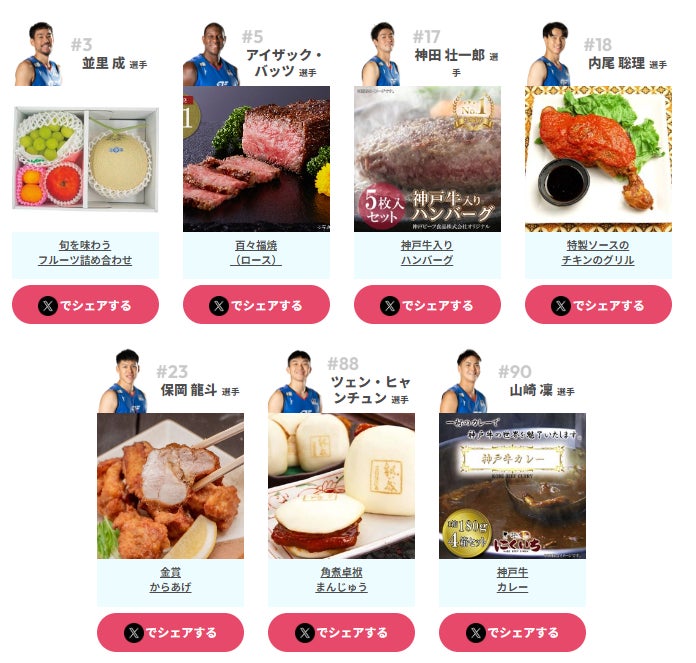The width and height of the screenshot is (696, 663).
Task: Open the 旬を味わうフルーツ詰め合わせ link
Action: [85, 253]
